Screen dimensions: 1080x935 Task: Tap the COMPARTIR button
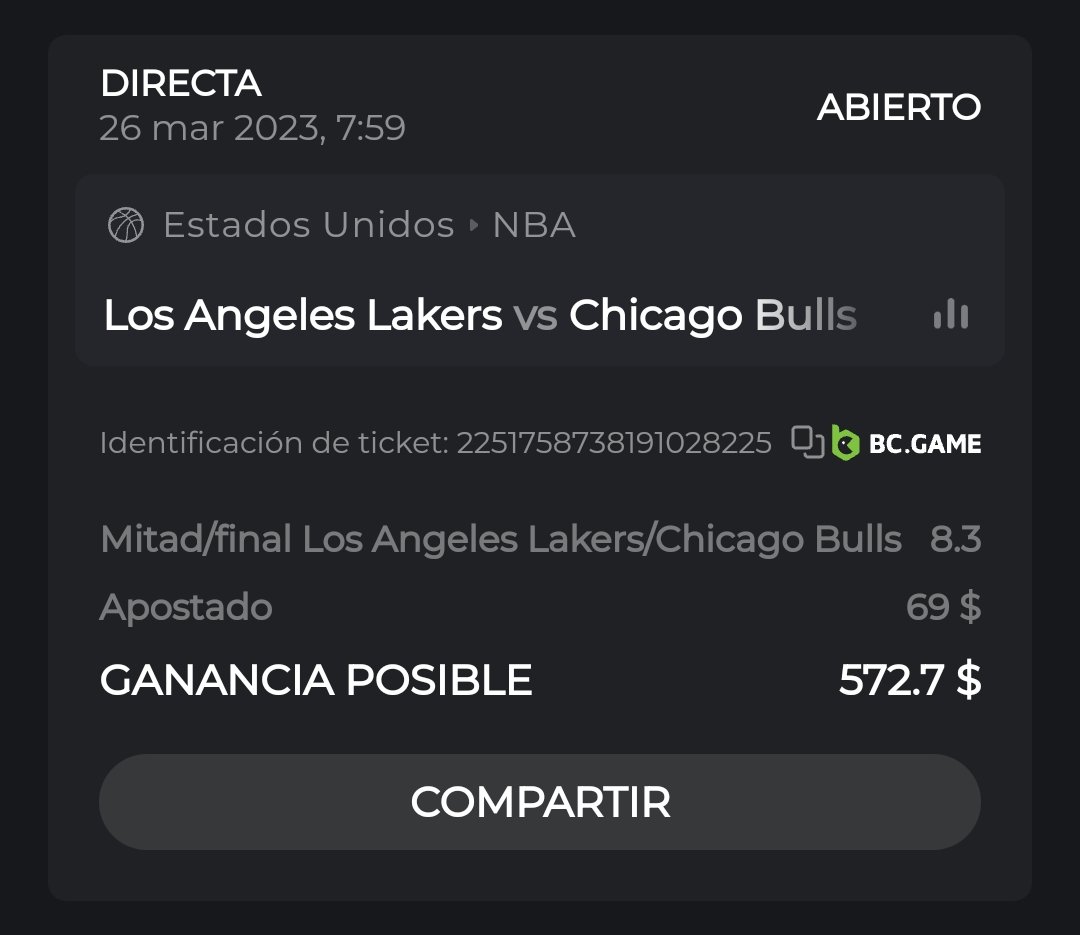[x=540, y=802]
